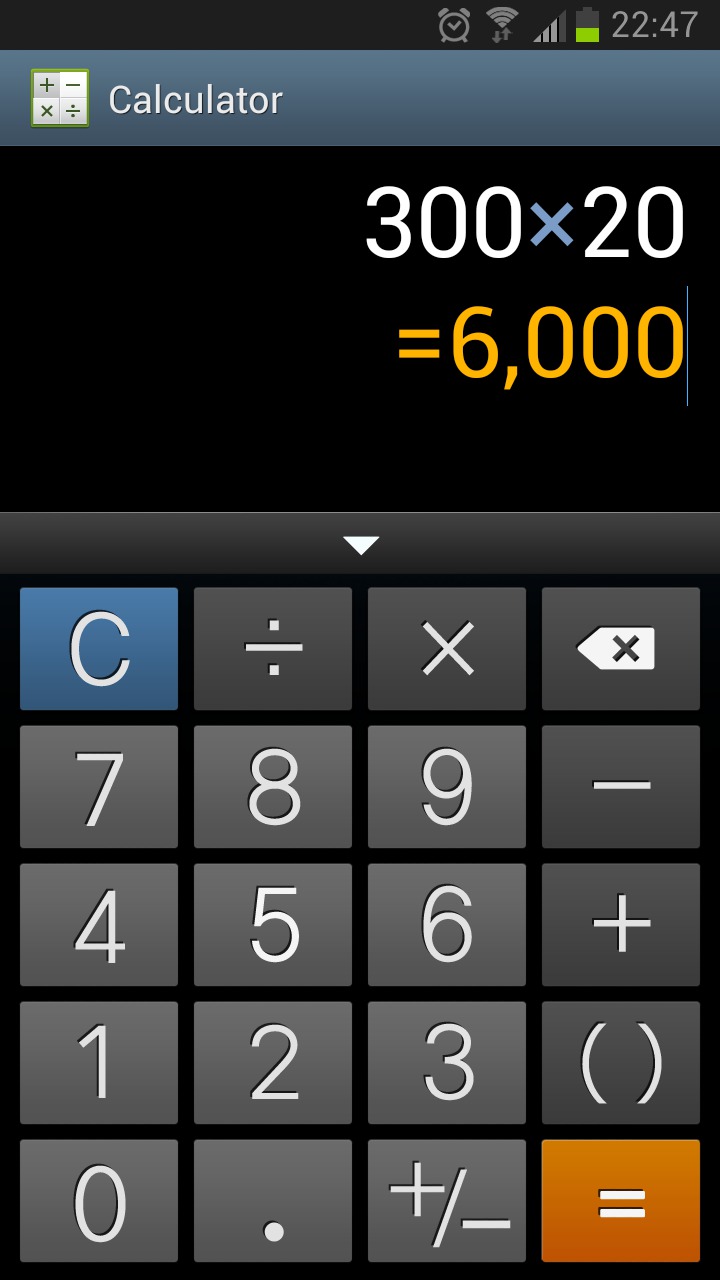Tap the number 2 key
Screen dimensions: 720x1280
pyautogui.click(x=273, y=1062)
